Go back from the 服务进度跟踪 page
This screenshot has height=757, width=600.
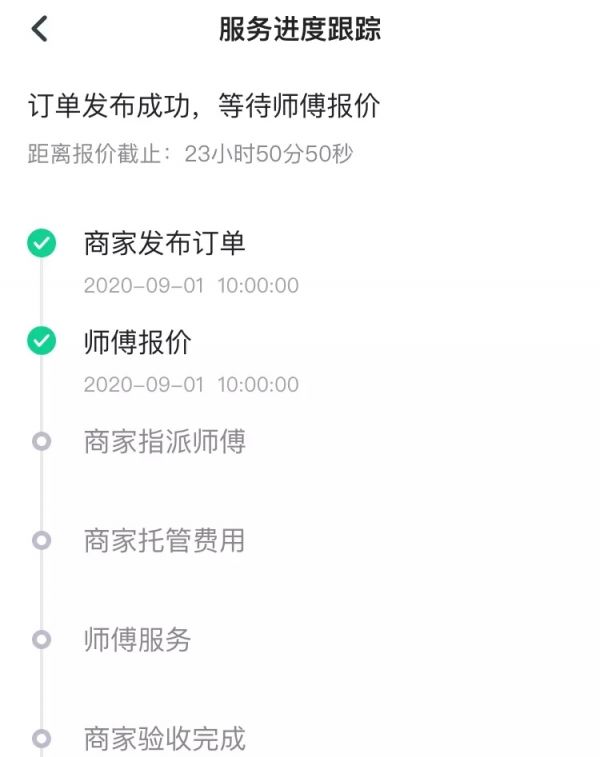[x=39, y=29]
